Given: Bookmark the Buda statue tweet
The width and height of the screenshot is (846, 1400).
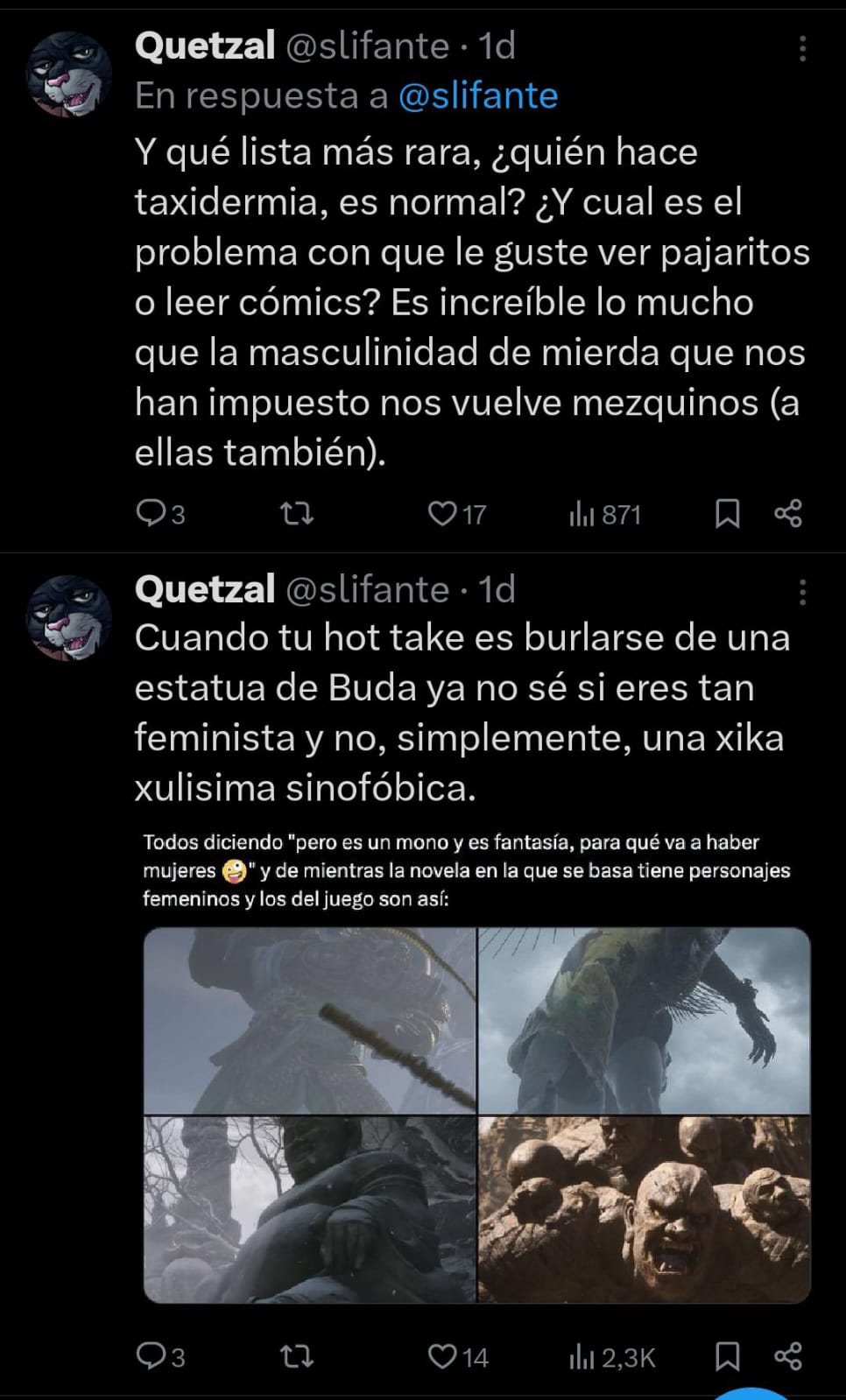Looking at the screenshot, I should 728,1356.
